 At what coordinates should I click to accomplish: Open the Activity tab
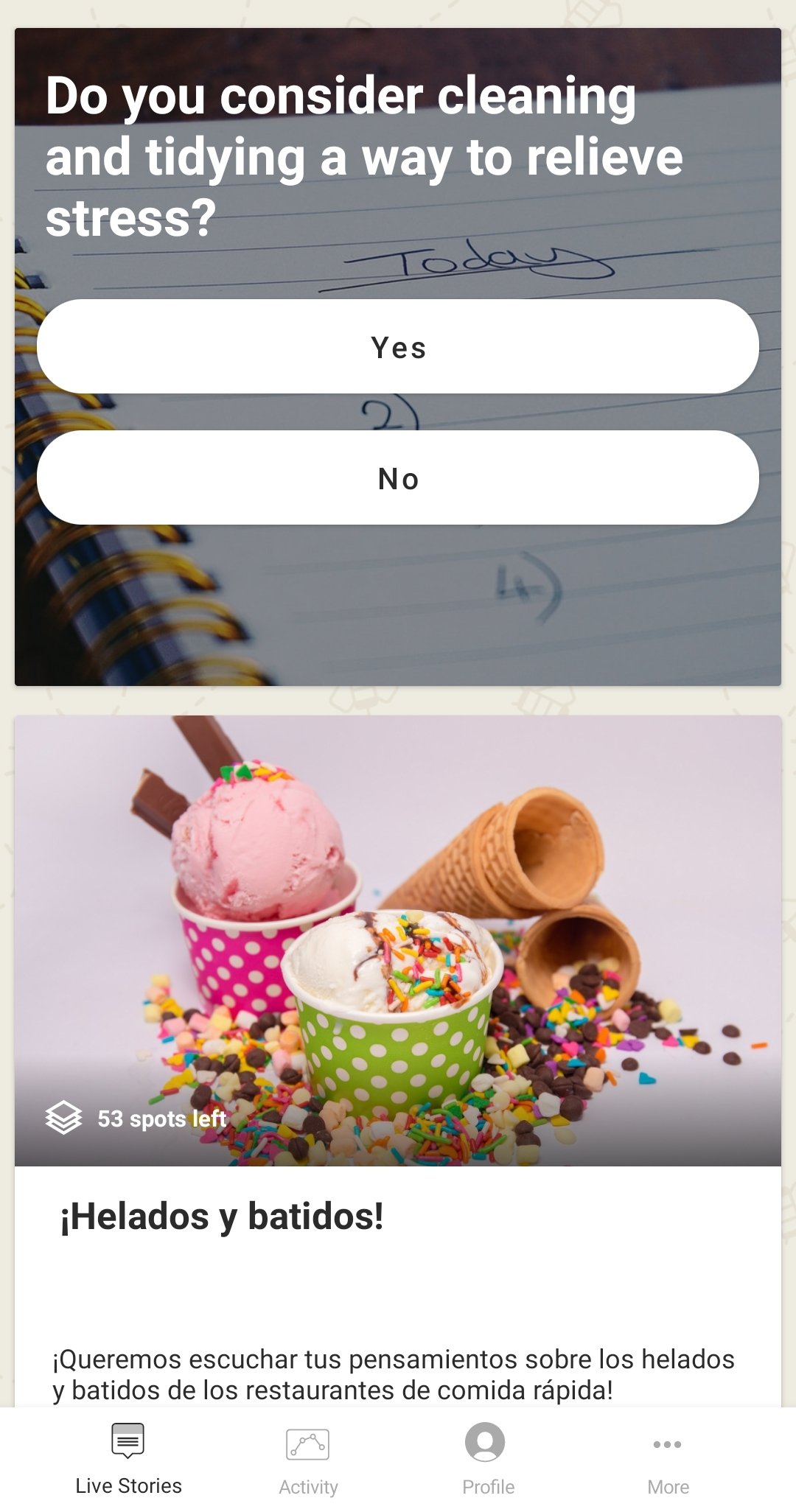click(308, 1460)
